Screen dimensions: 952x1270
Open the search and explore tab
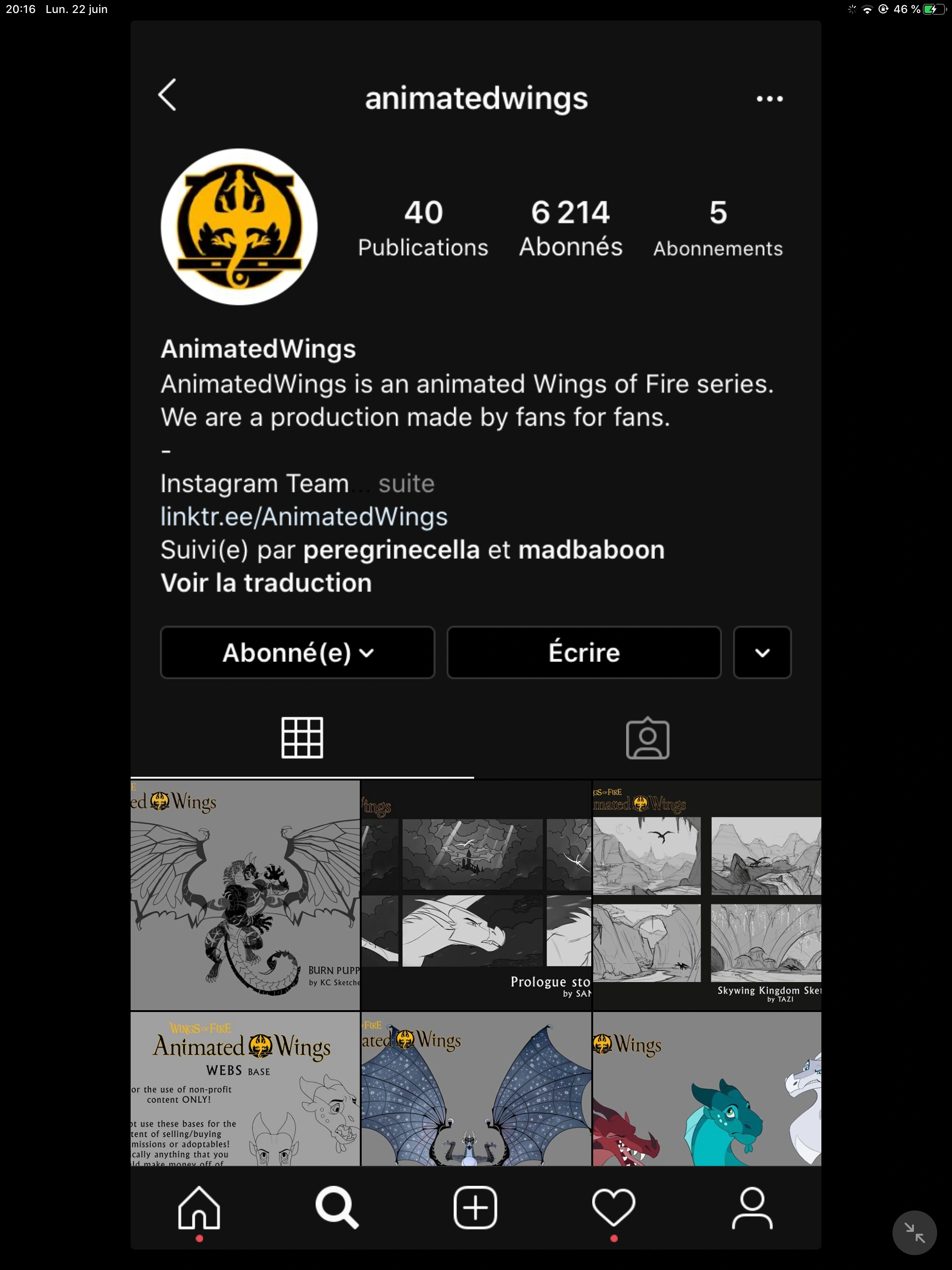337,1207
